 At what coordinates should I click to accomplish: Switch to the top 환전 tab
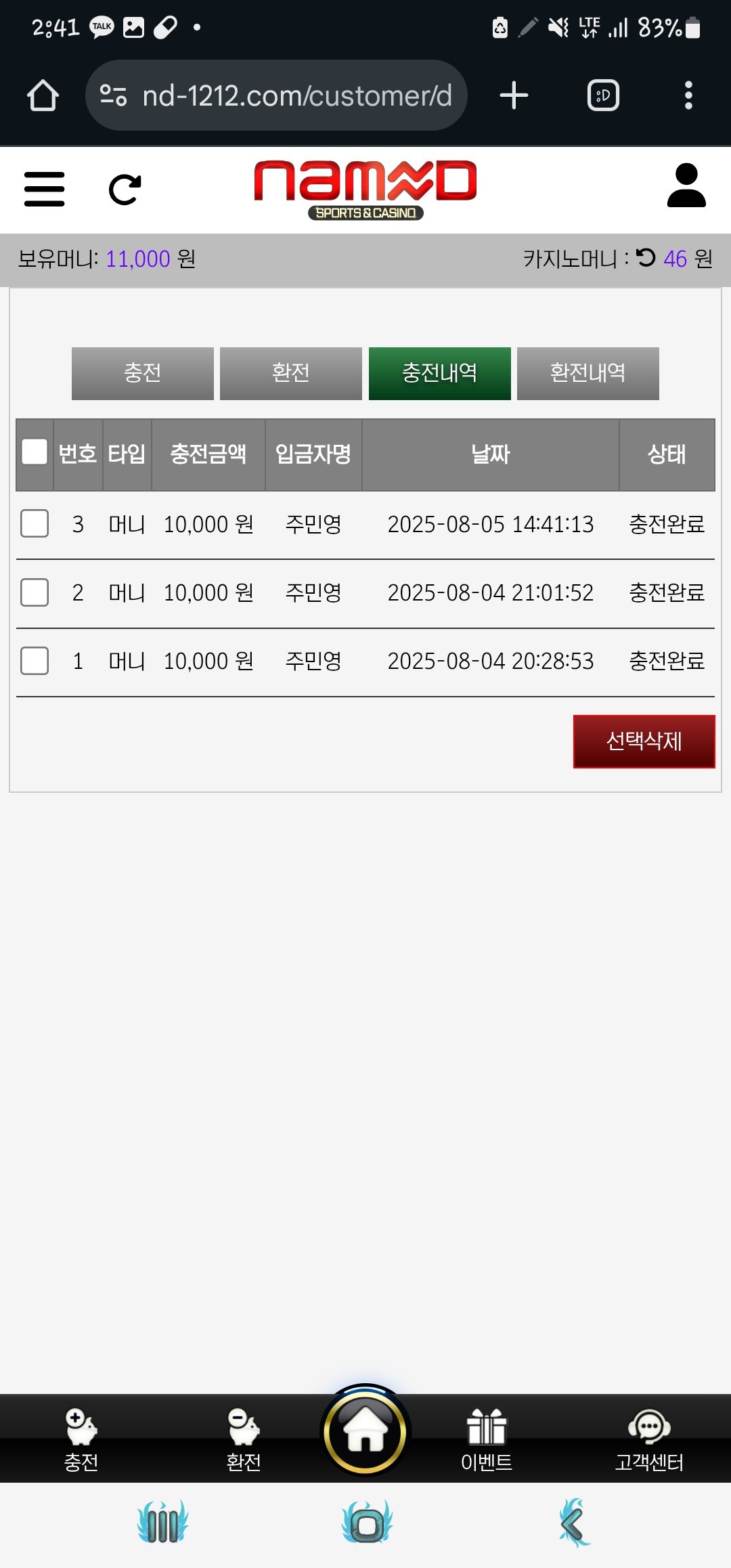point(291,373)
